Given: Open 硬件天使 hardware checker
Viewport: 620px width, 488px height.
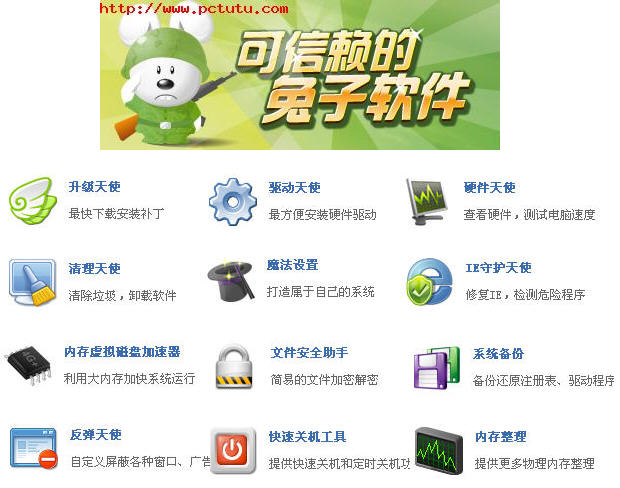Looking at the screenshot, I should pyautogui.click(x=489, y=187).
